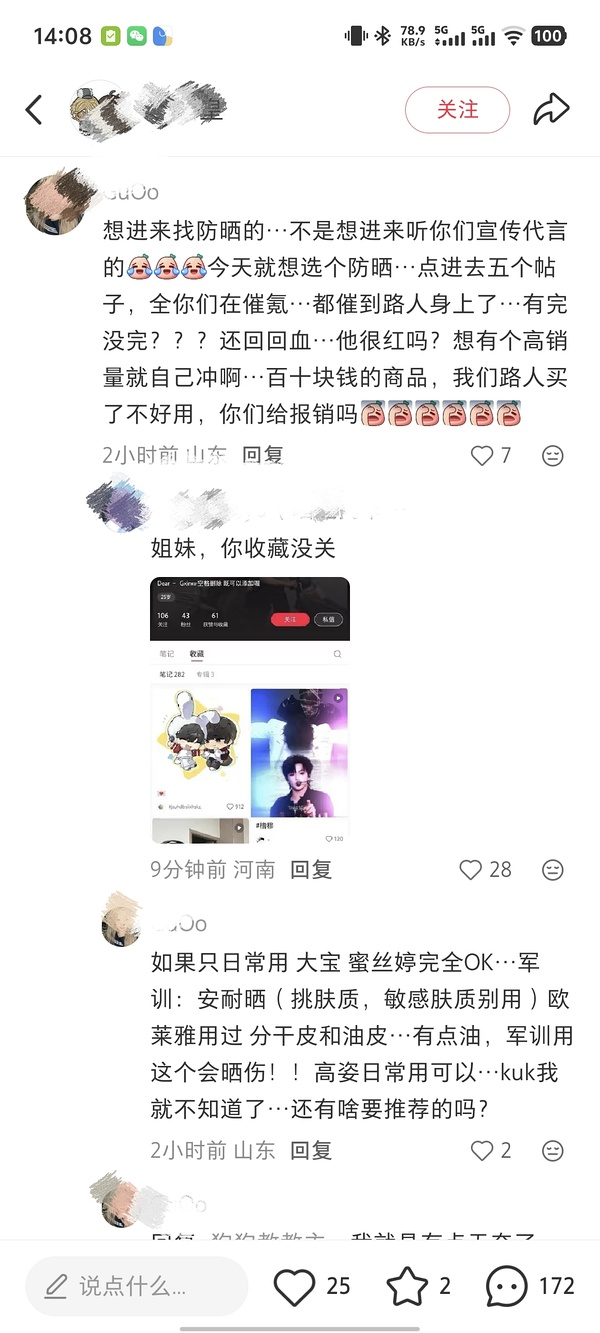Like the post with 25 likes
600x1333 pixels.
pyautogui.click(x=294, y=1286)
